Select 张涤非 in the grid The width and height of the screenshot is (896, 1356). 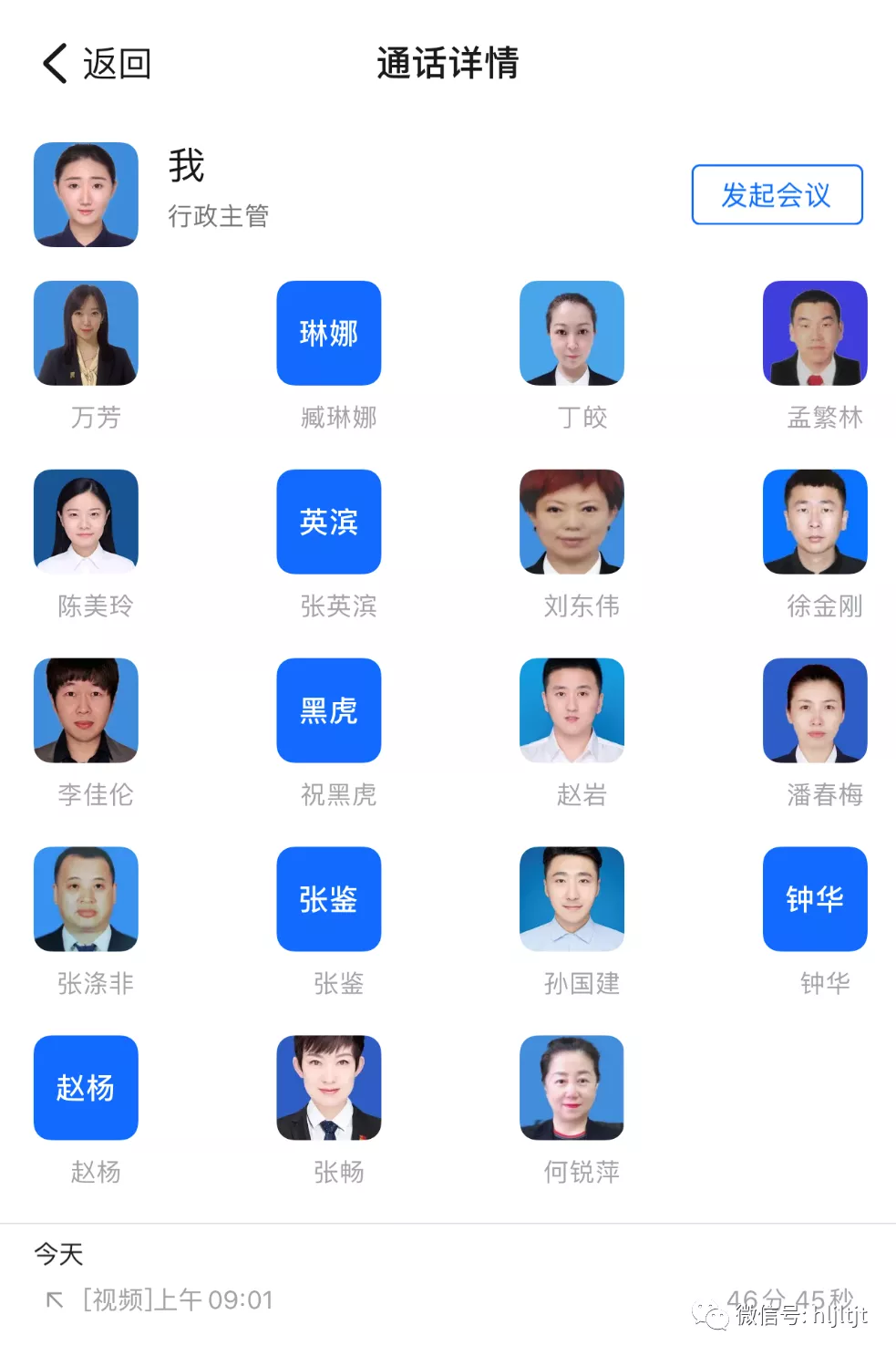click(x=86, y=899)
